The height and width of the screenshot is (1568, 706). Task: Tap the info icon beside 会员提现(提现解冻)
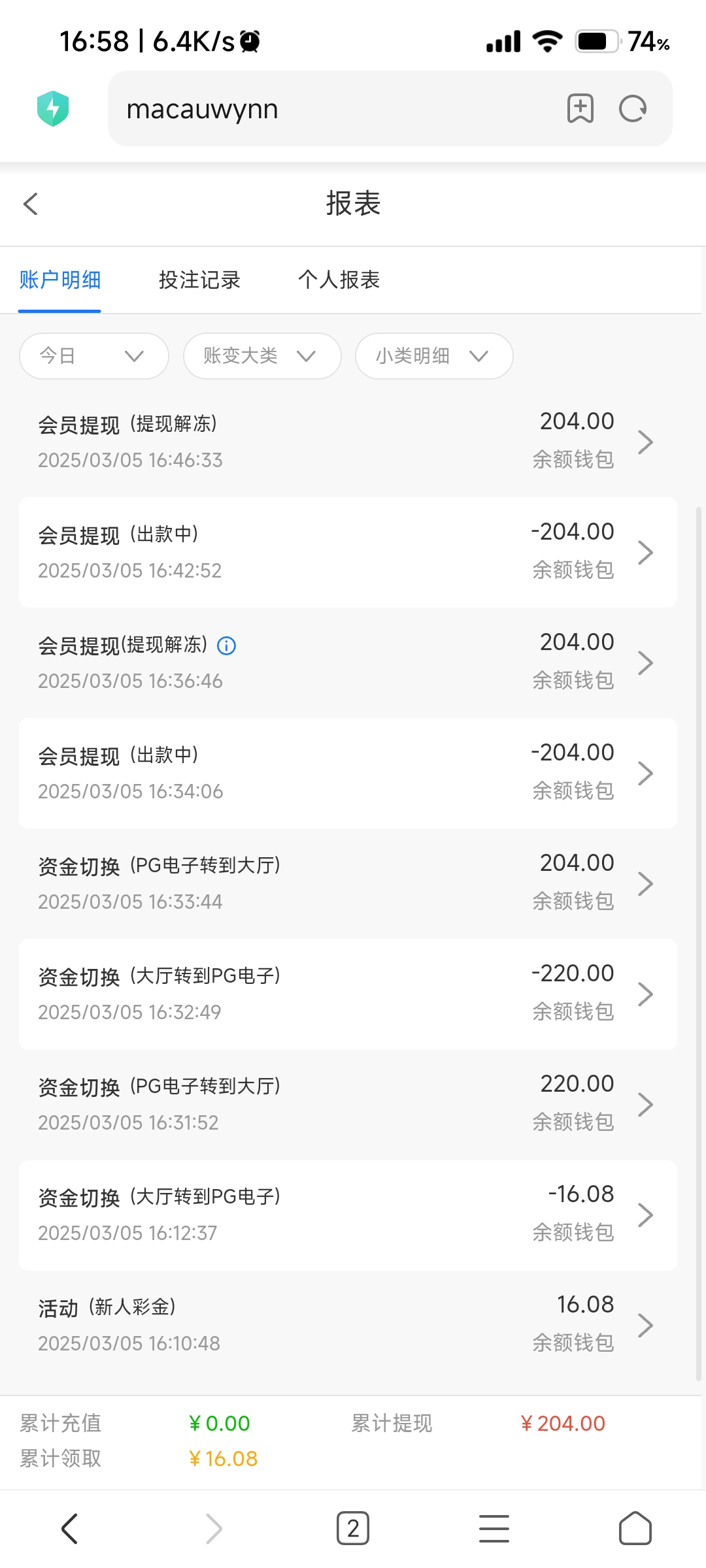pos(226,646)
